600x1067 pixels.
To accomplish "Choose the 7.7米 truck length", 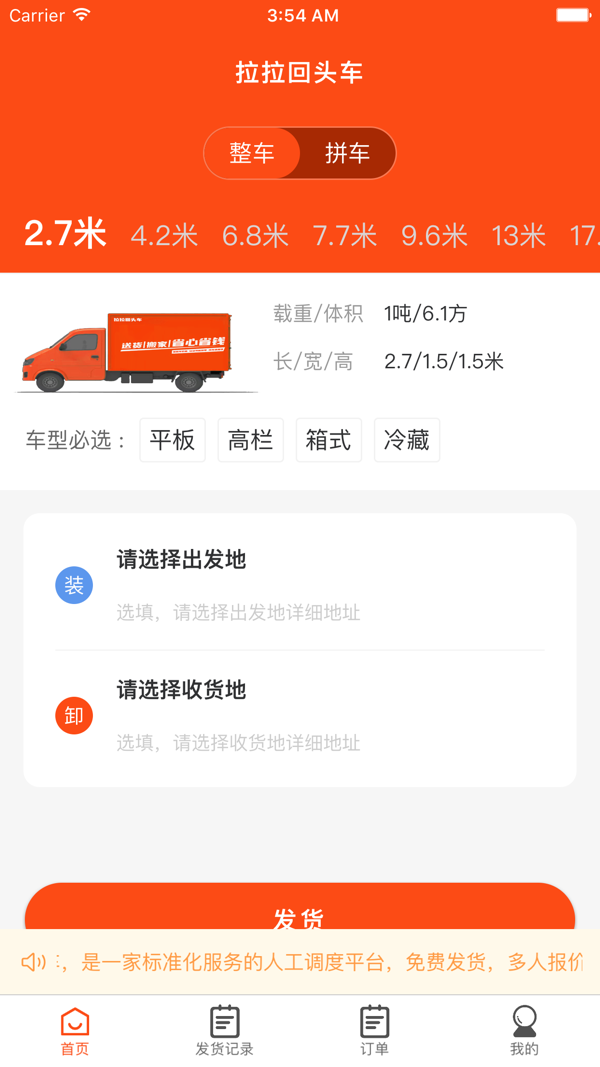I will click(345, 236).
